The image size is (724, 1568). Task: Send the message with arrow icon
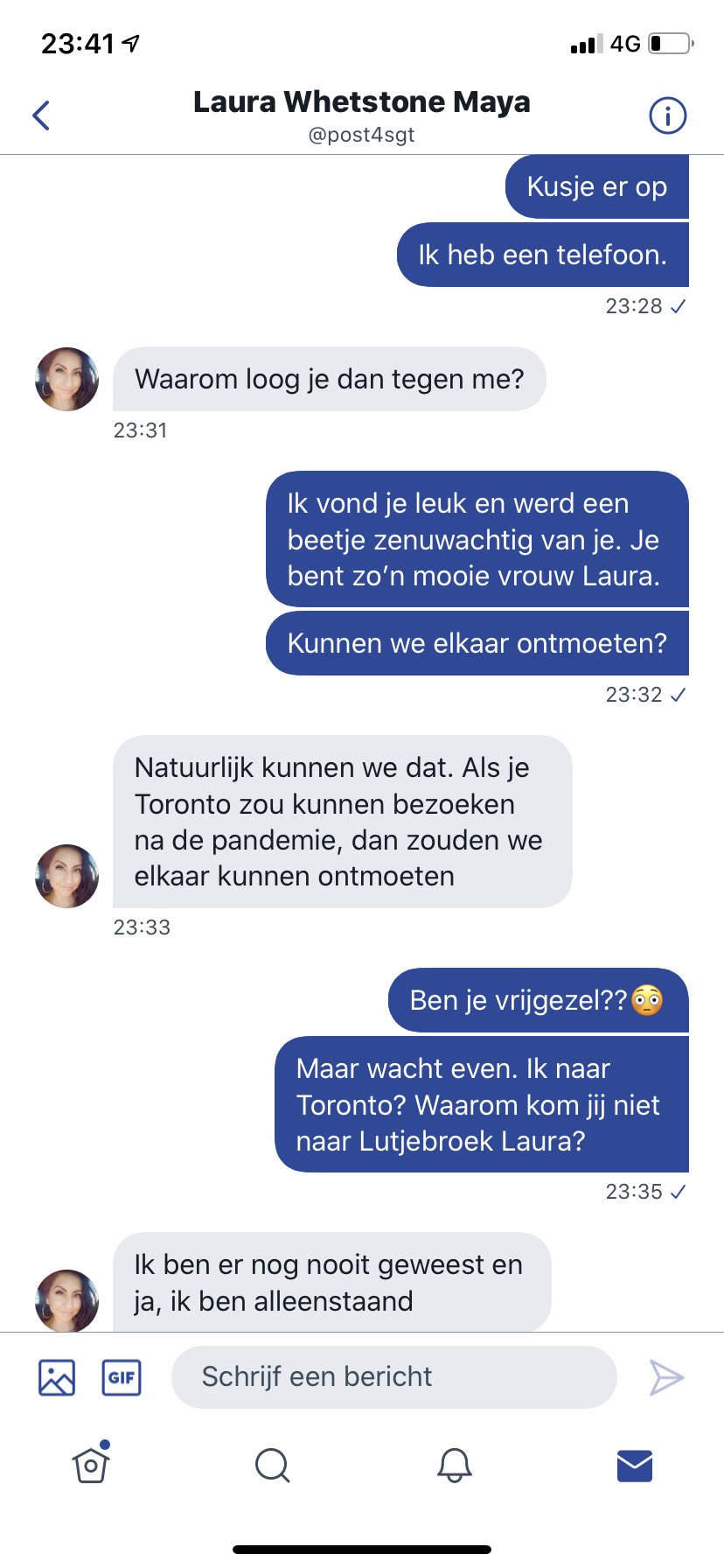[x=666, y=1377]
